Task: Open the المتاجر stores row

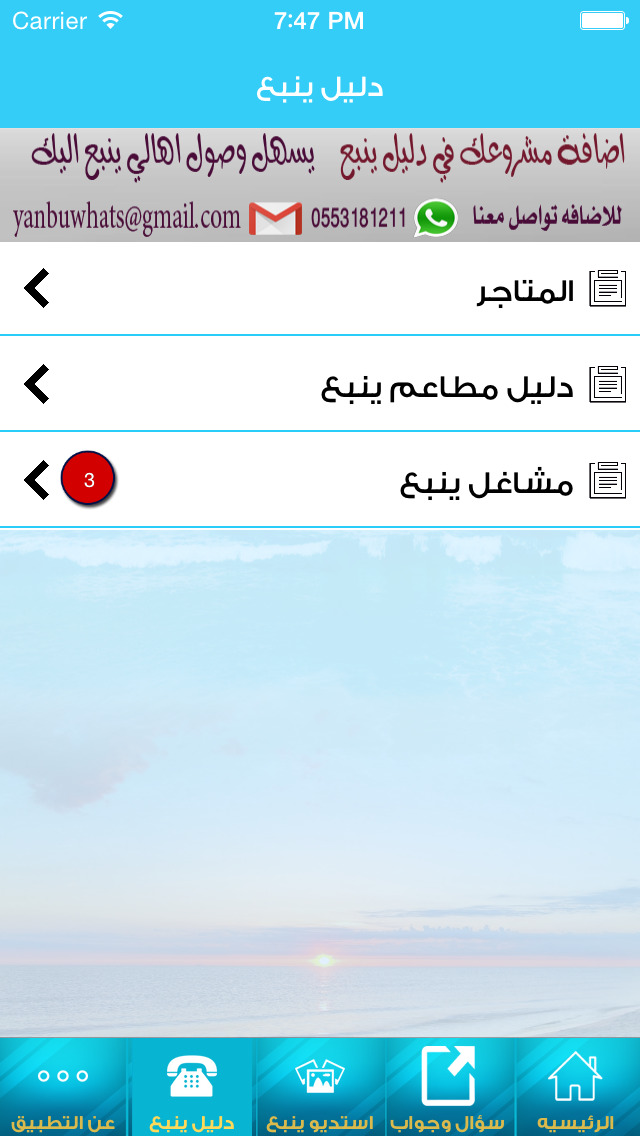Action: [320, 288]
